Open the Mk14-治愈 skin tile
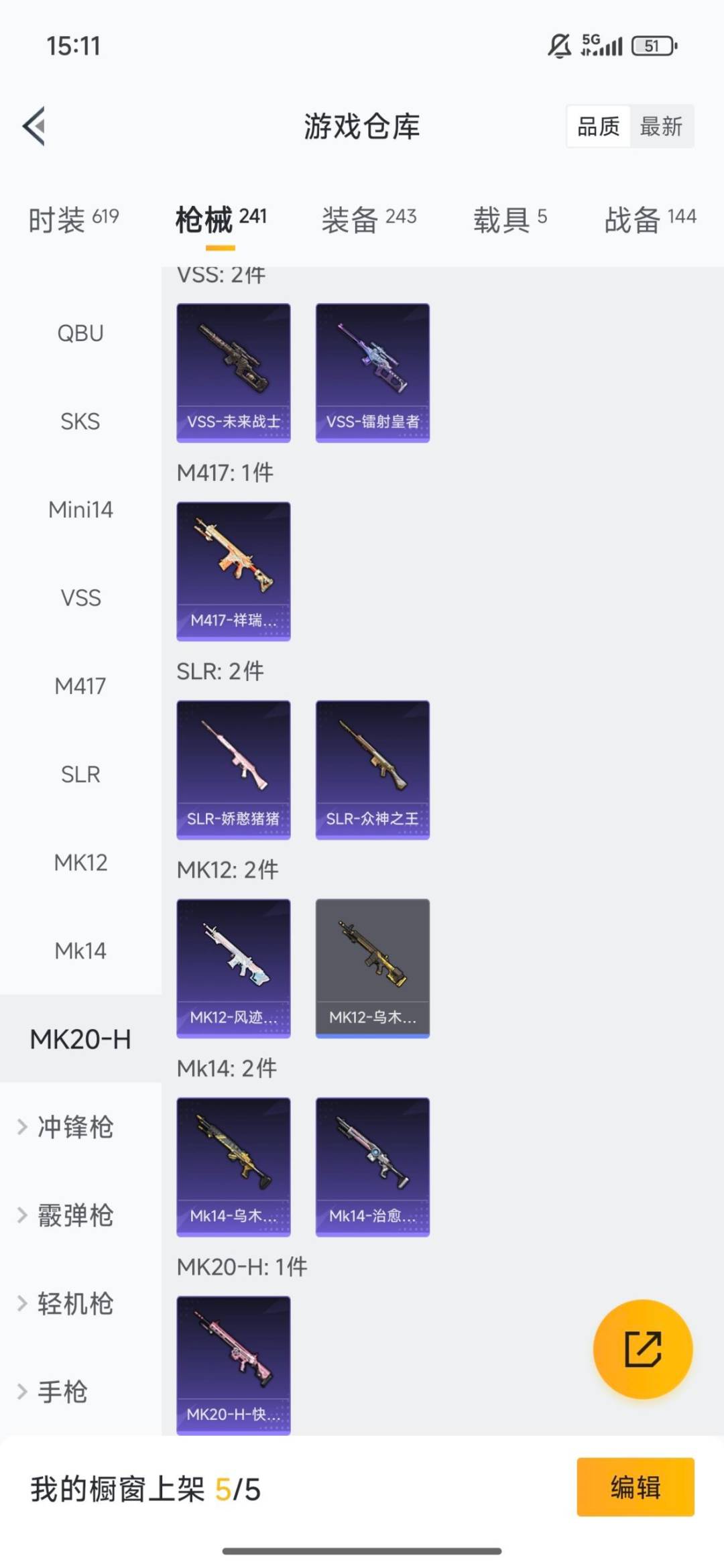Screen dimensions: 724x1568 (372, 1166)
